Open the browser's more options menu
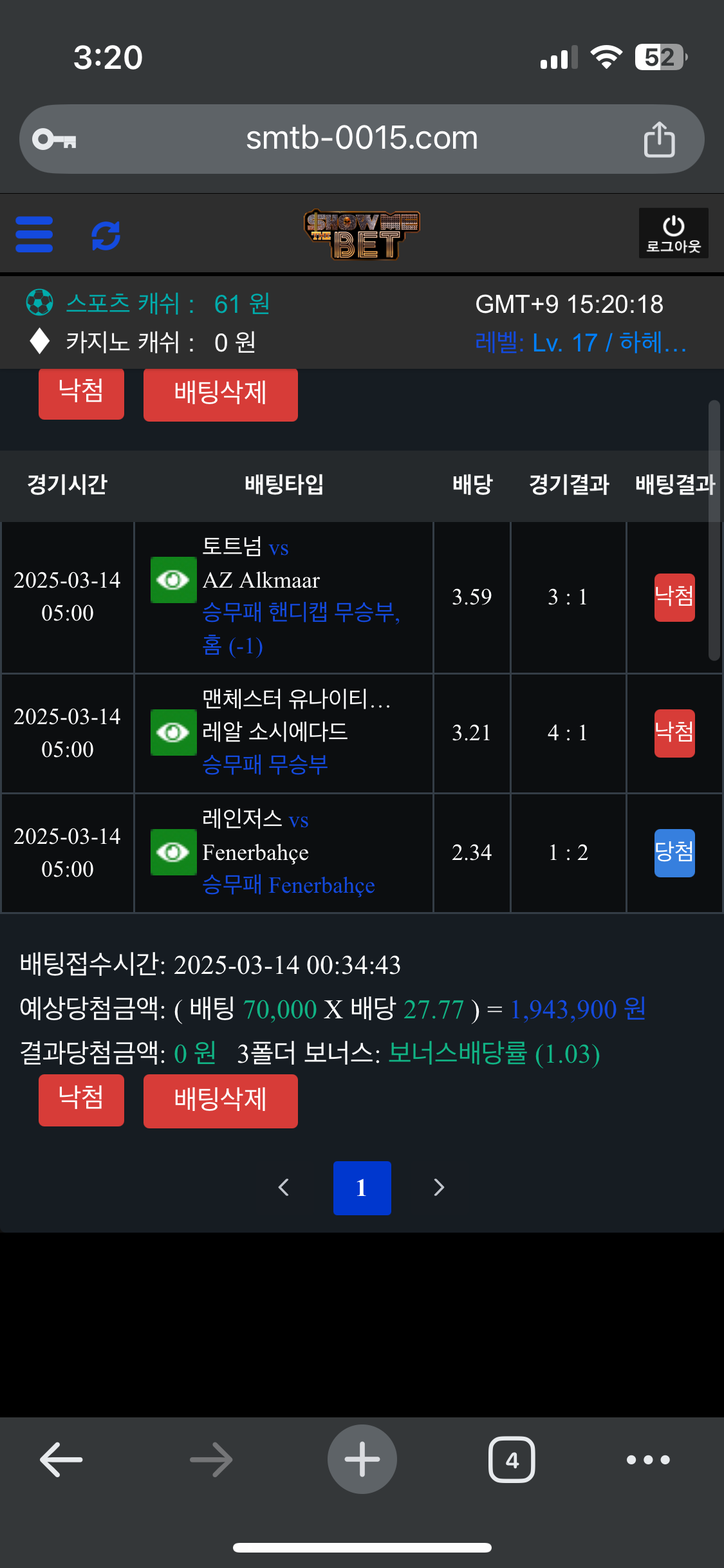Image resolution: width=724 pixels, height=1568 pixels. click(648, 1459)
